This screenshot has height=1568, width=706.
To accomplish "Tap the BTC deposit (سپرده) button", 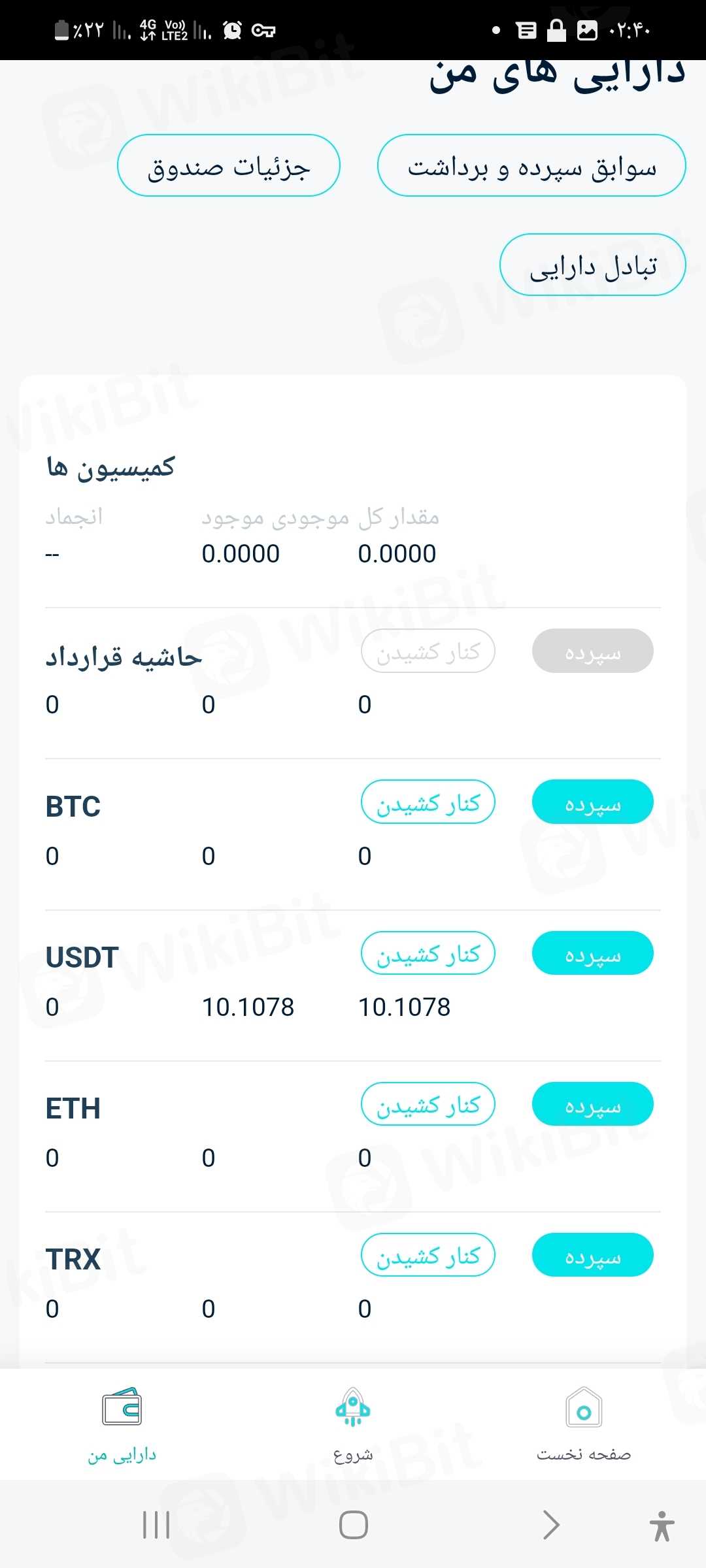I will [592, 802].
